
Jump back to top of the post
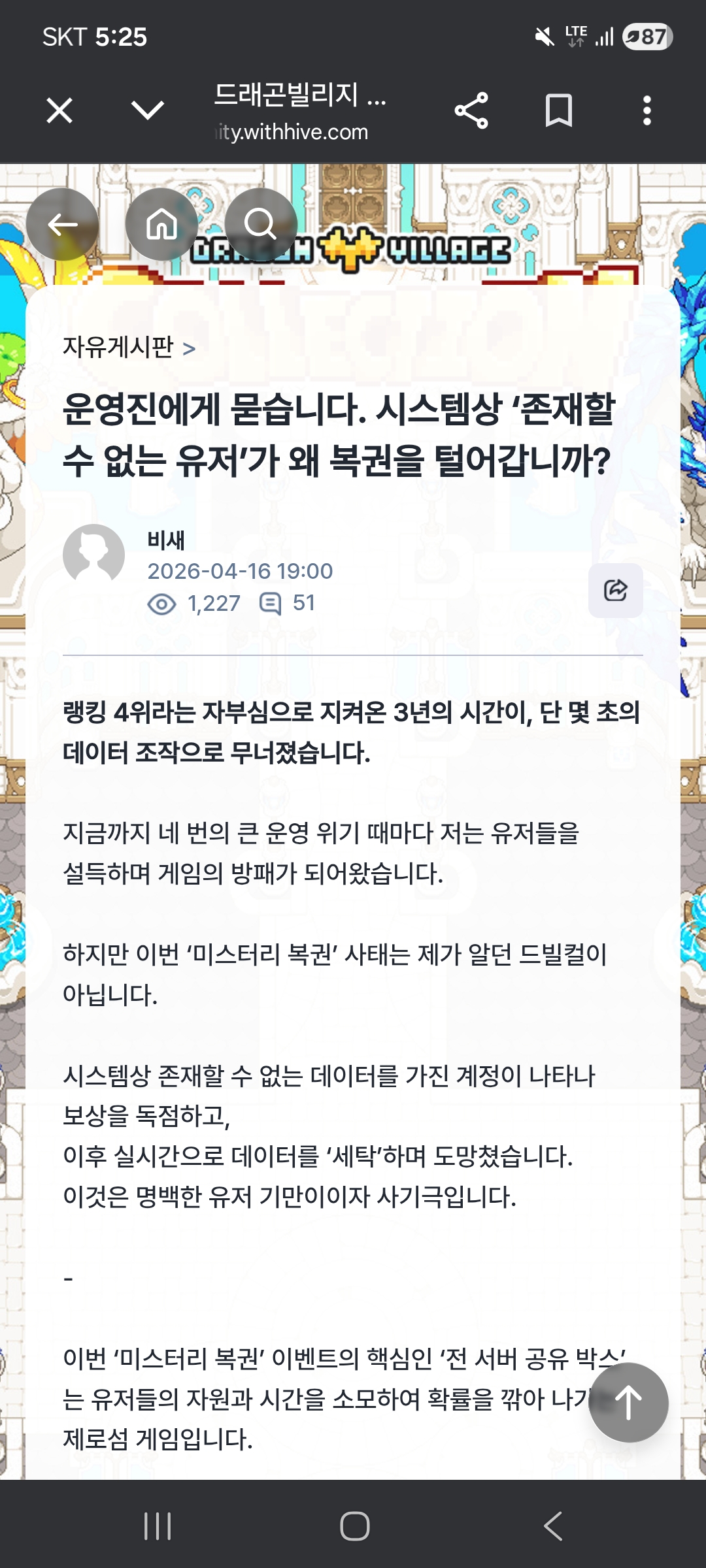[x=628, y=1402]
